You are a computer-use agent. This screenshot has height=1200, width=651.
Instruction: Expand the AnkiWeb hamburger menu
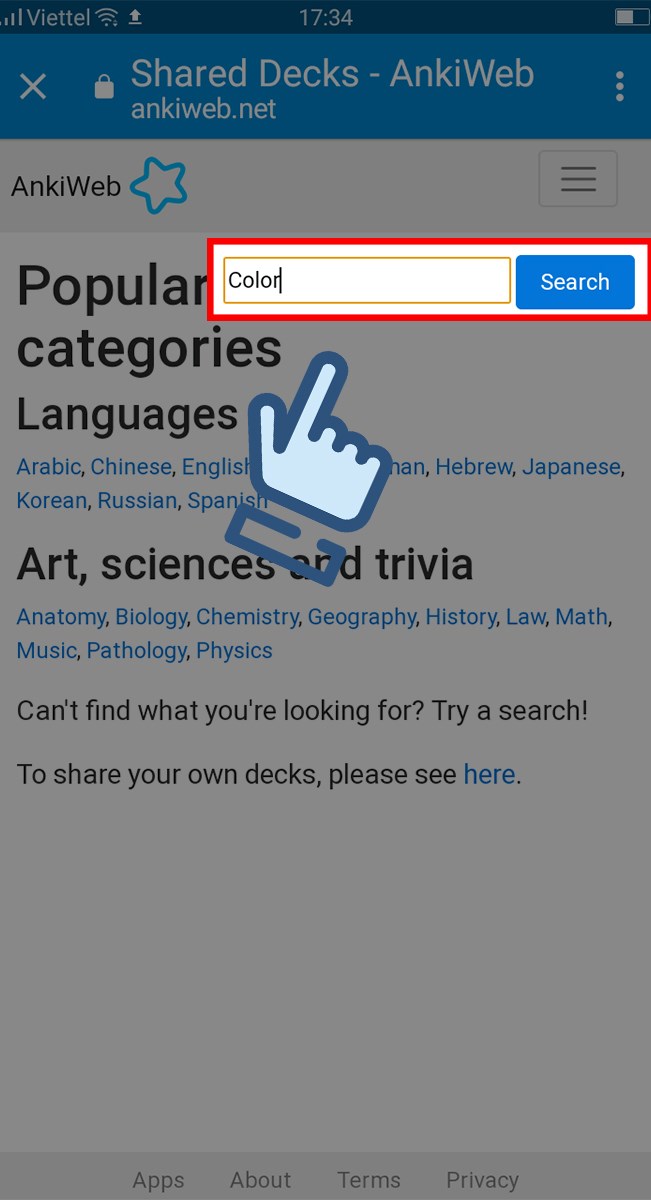coord(578,179)
